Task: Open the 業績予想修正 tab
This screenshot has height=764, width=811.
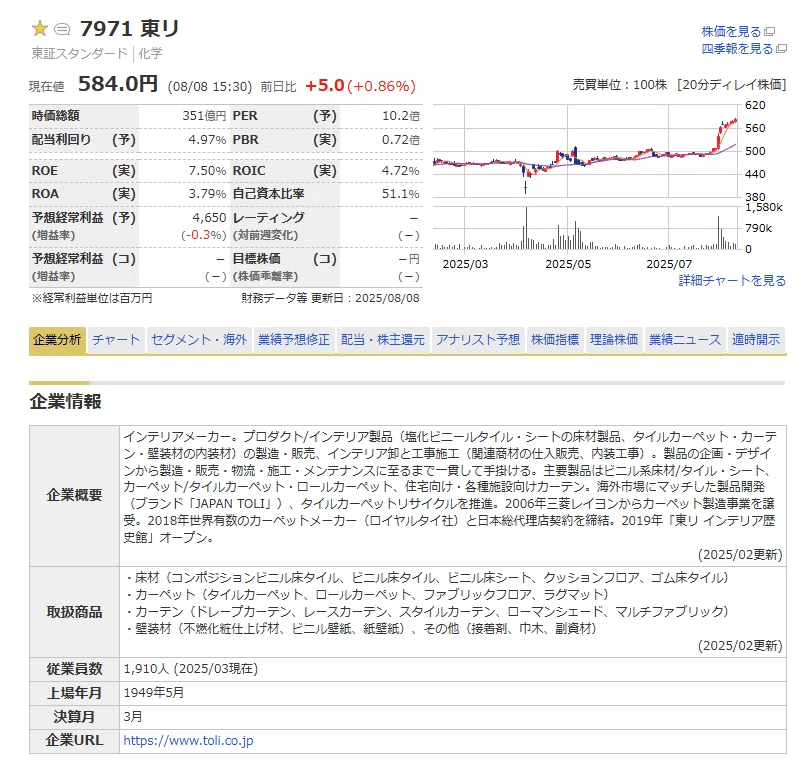Action: pos(294,340)
